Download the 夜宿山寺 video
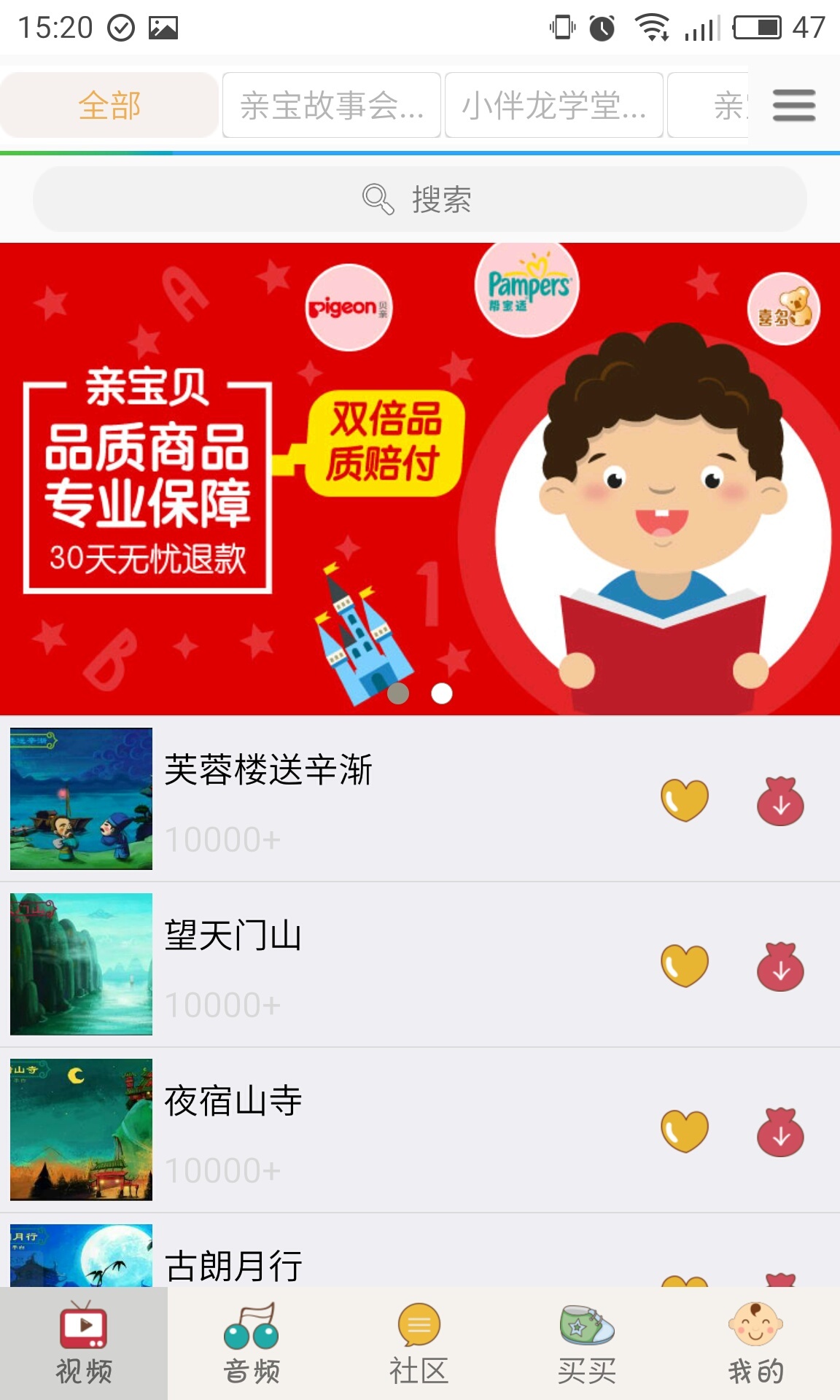Viewport: 840px width, 1400px height. click(780, 1132)
